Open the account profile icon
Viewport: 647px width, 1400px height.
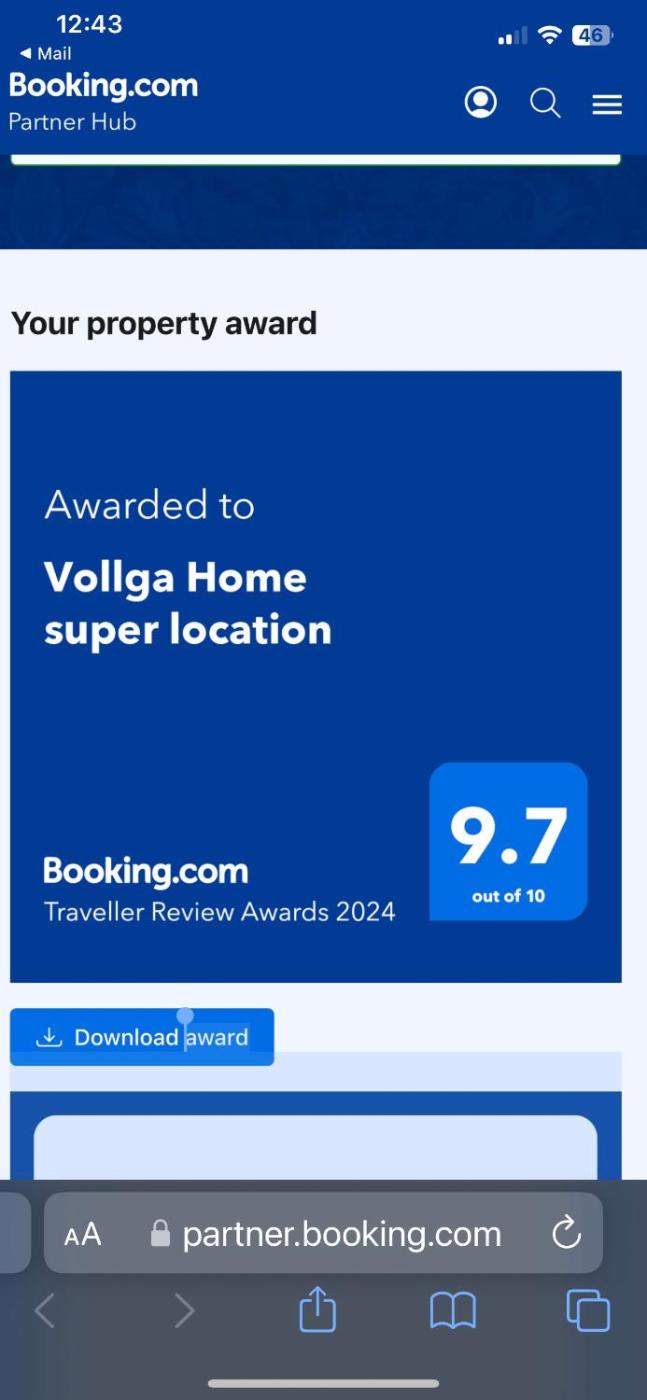[x=481, y=103]
